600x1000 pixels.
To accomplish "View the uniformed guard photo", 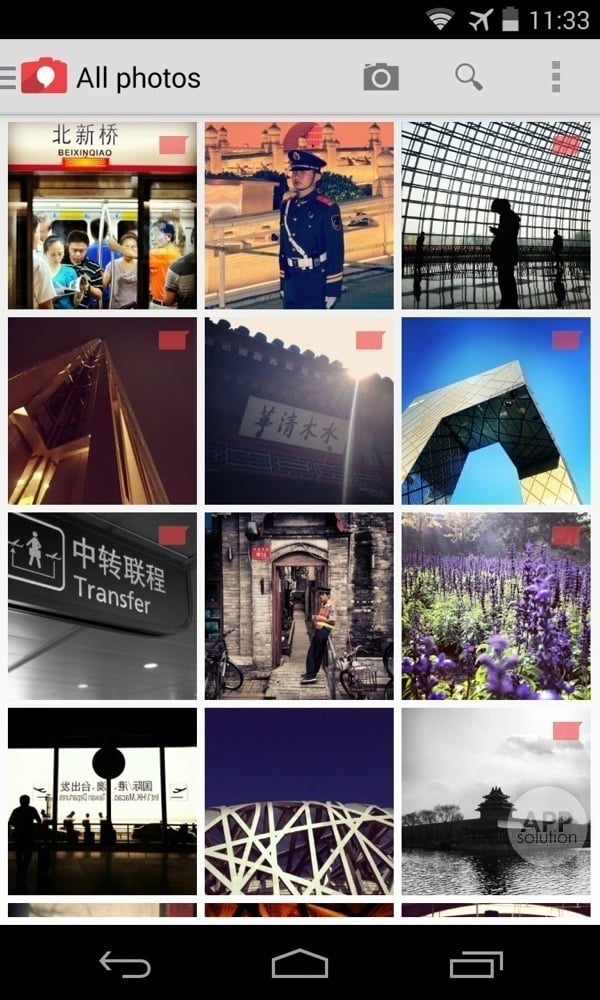I will coord(299,215).
